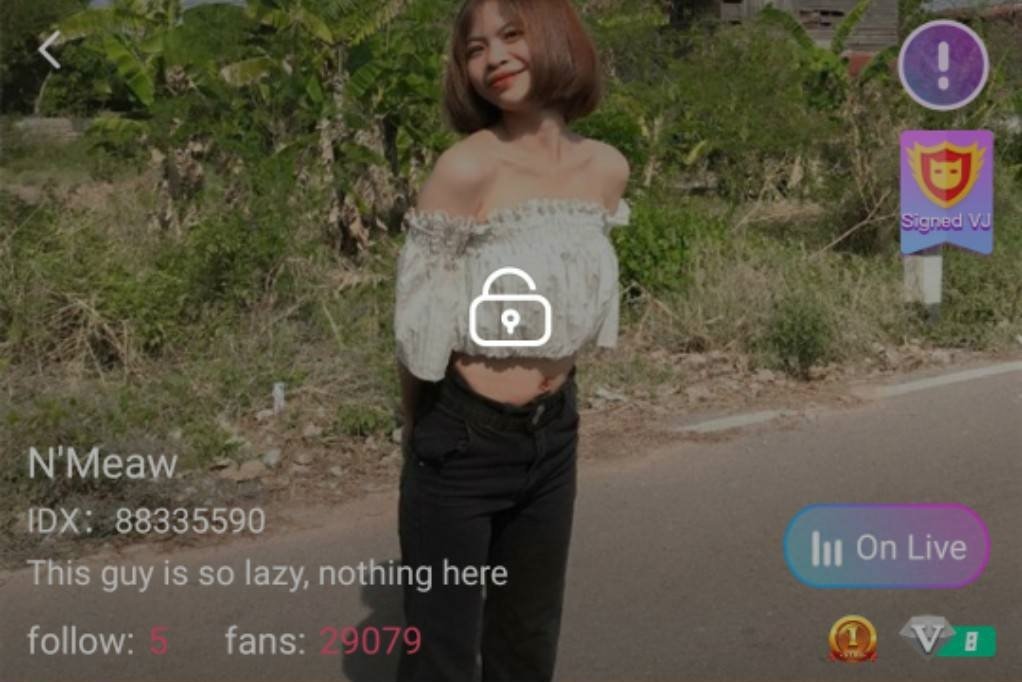
Task: Tap the lock icon to unlock
Action: coord(510,308)
